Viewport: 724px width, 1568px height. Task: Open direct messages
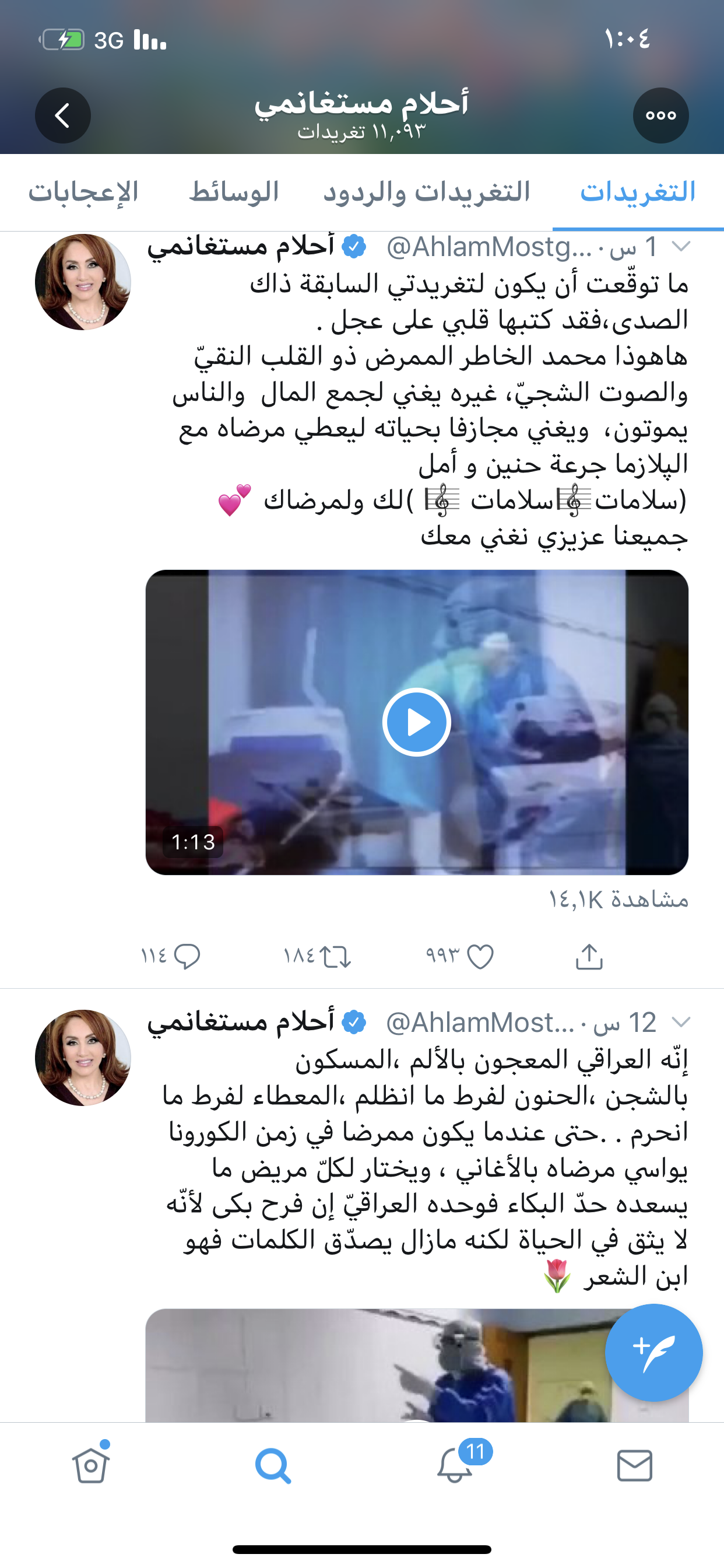635,1465
